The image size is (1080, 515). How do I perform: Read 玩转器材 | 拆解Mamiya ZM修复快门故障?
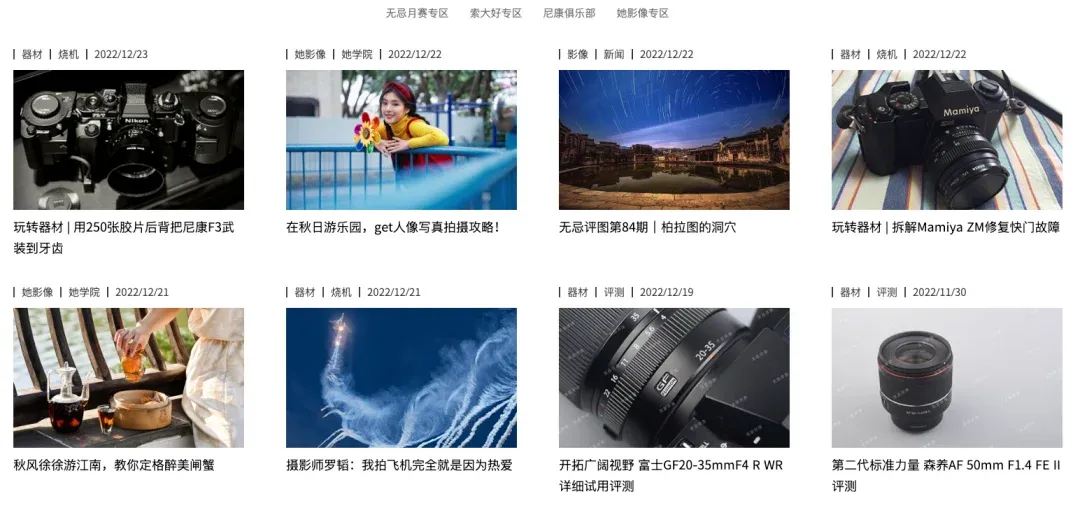(x=945, y=228)
